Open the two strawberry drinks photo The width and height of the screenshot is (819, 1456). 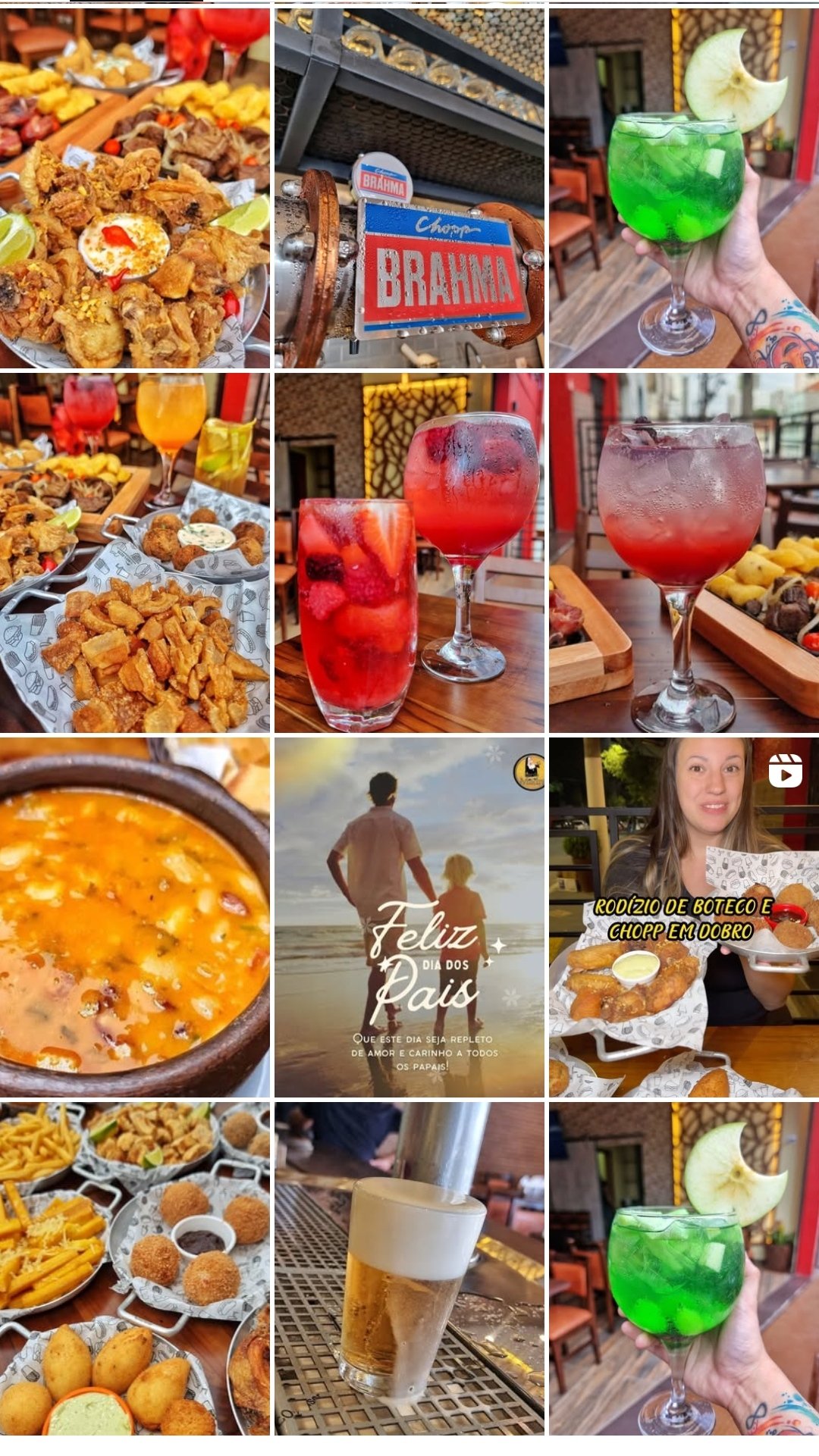coord(409,553)
